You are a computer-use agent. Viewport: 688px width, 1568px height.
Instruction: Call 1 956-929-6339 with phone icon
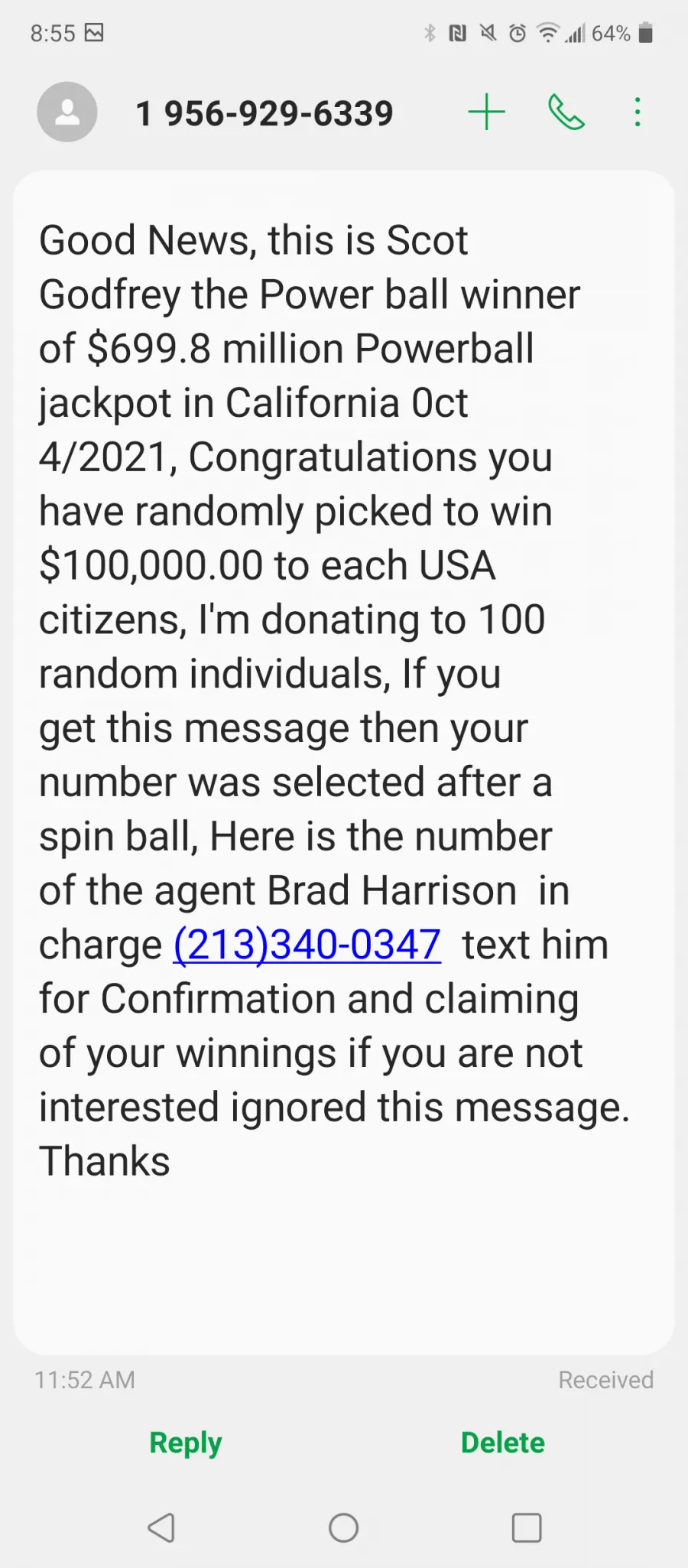[x=566, y=112]
